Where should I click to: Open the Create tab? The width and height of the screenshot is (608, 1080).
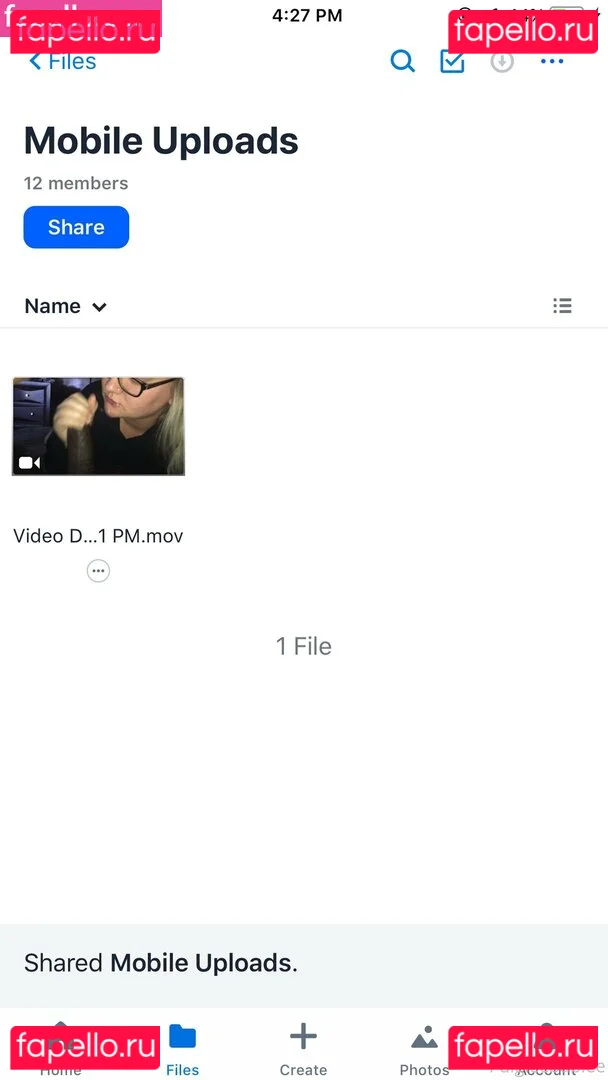[303, 1048]
